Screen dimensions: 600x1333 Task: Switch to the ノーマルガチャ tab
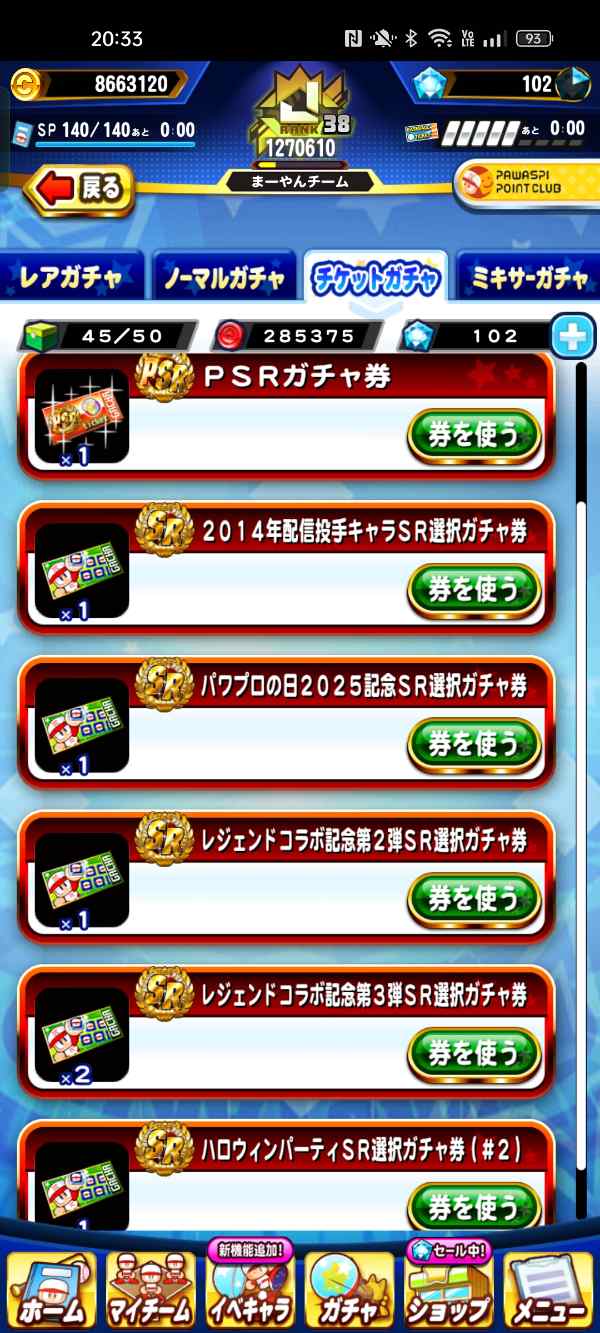[224, 278]
